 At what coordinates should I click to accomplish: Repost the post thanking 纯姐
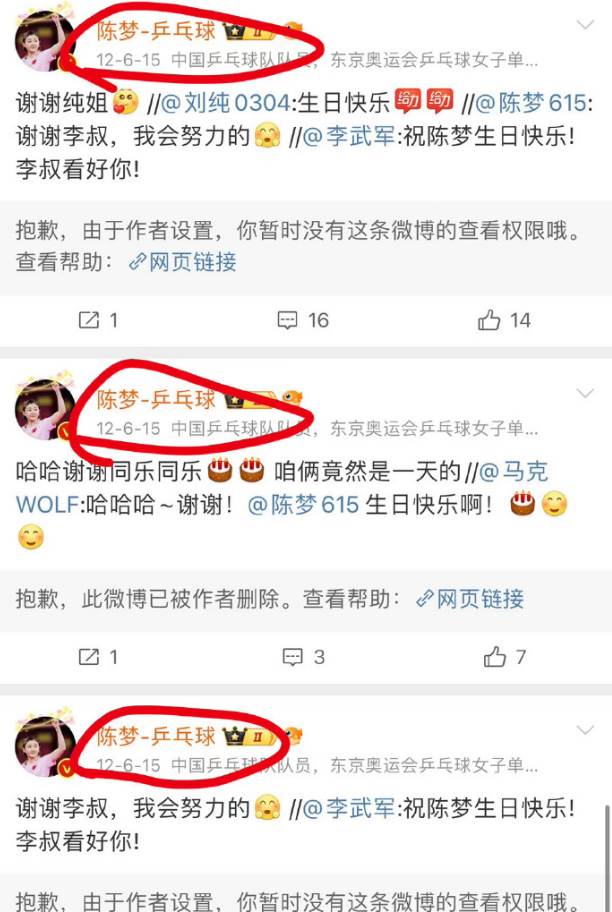coord(99,320)
